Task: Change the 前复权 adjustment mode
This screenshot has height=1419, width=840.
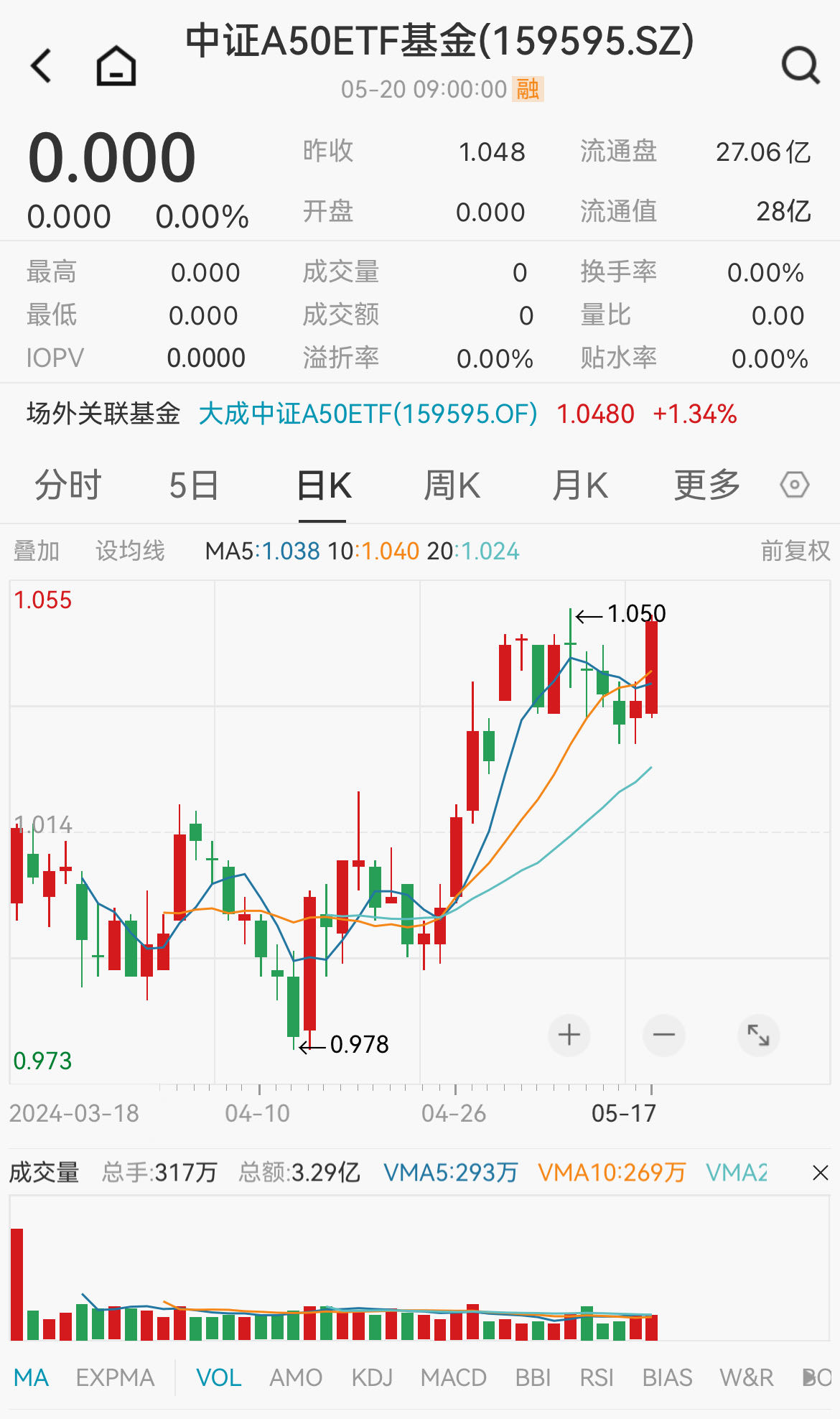Action: 795,551
